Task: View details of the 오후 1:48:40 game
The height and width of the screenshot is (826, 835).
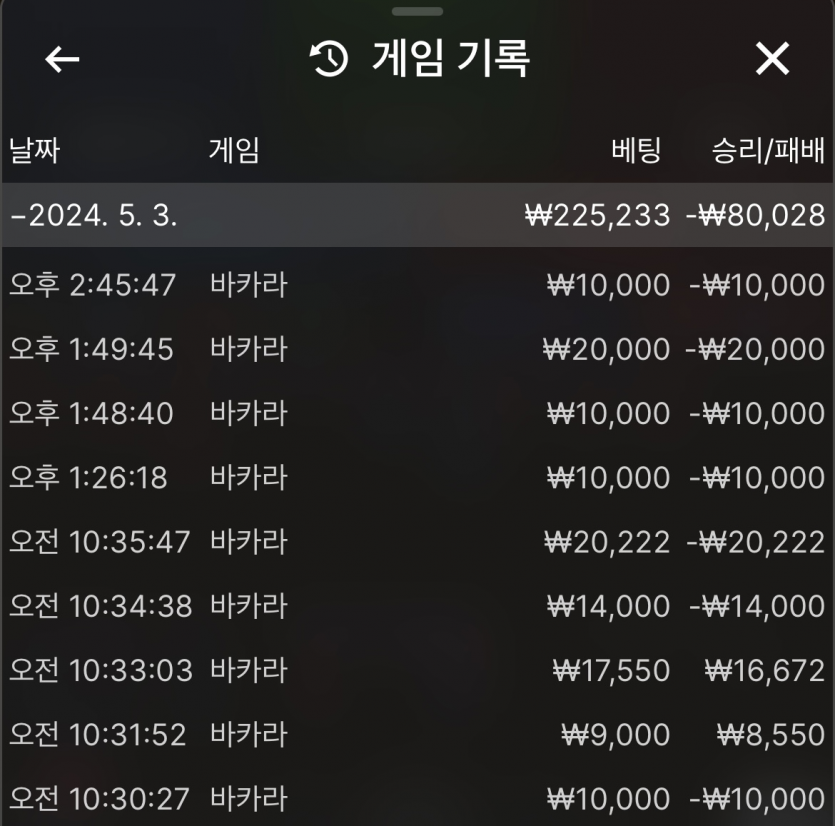Action: pyautogui.click(x=417, y=413)
